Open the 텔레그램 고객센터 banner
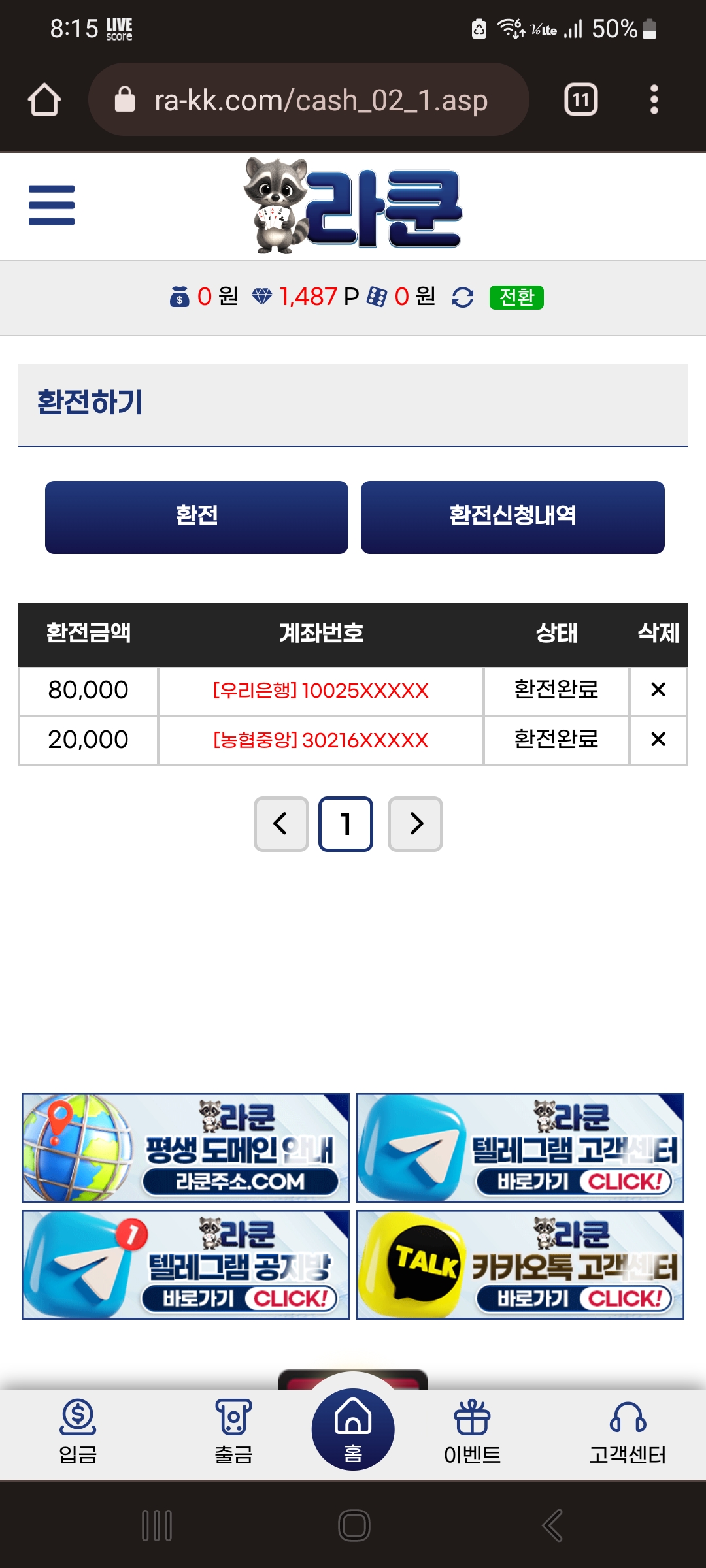Viewport: 706px width, 1568px height. 520,1148
